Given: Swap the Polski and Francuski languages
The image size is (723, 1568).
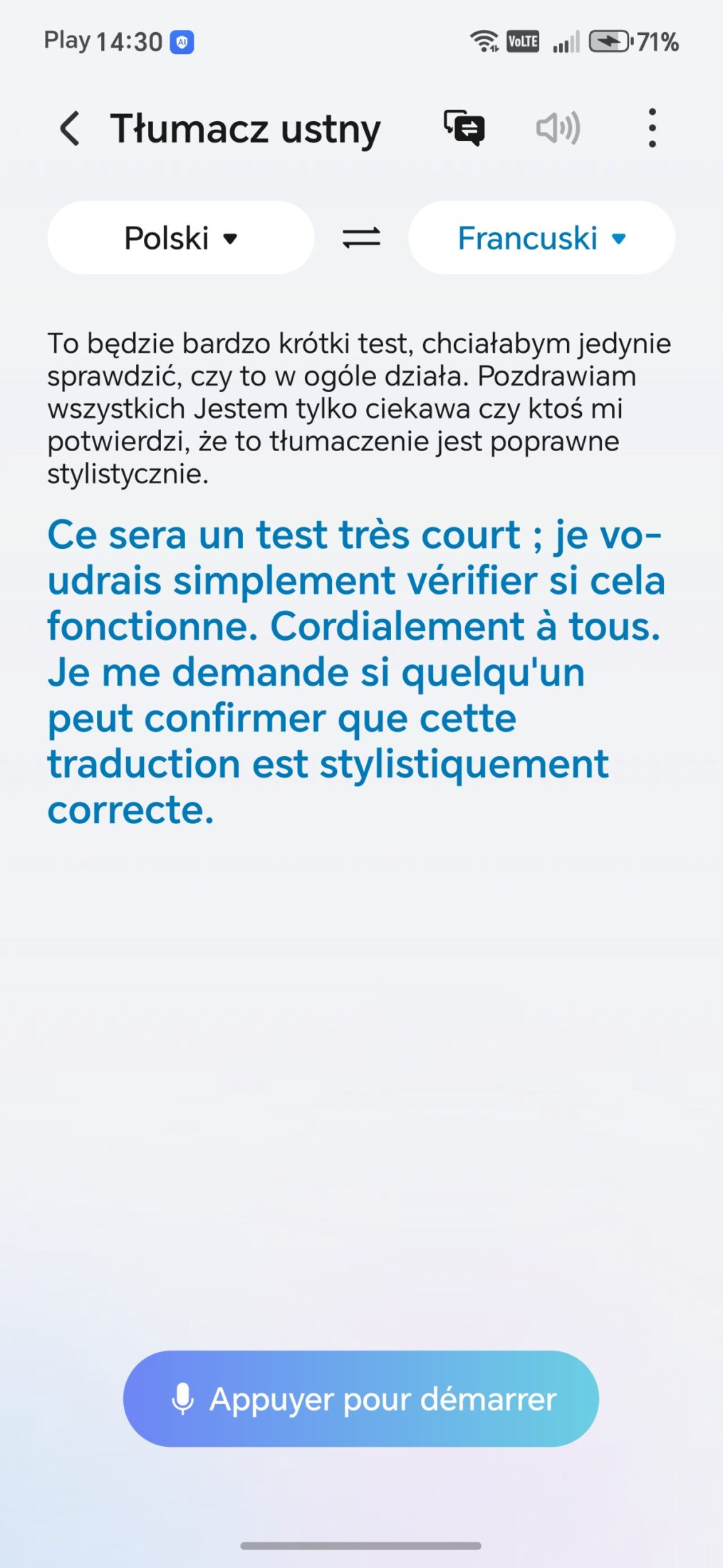Looking at the screenshot, I should tap(361, 237).
